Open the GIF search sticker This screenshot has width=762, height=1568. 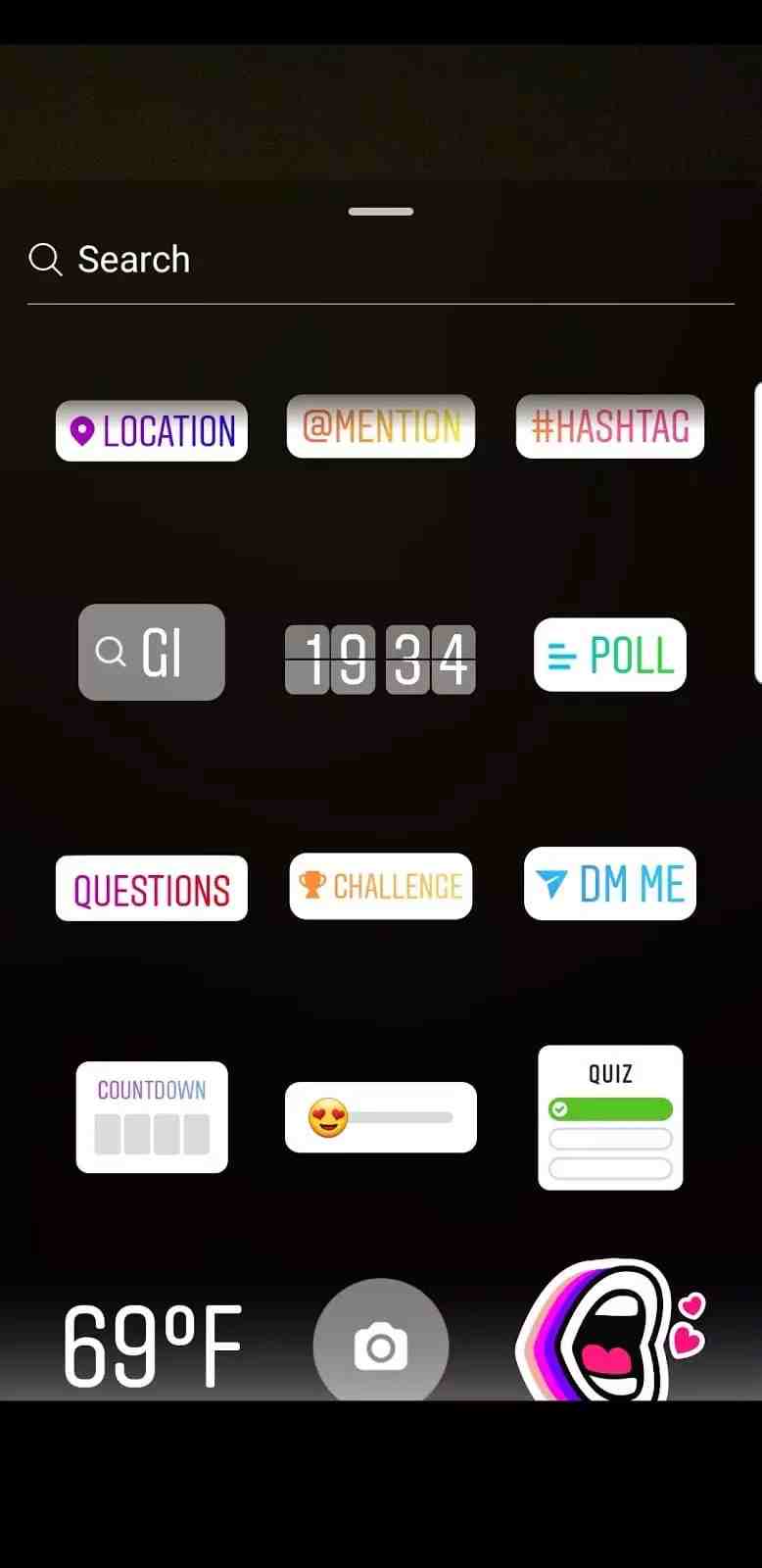[152, 652]
